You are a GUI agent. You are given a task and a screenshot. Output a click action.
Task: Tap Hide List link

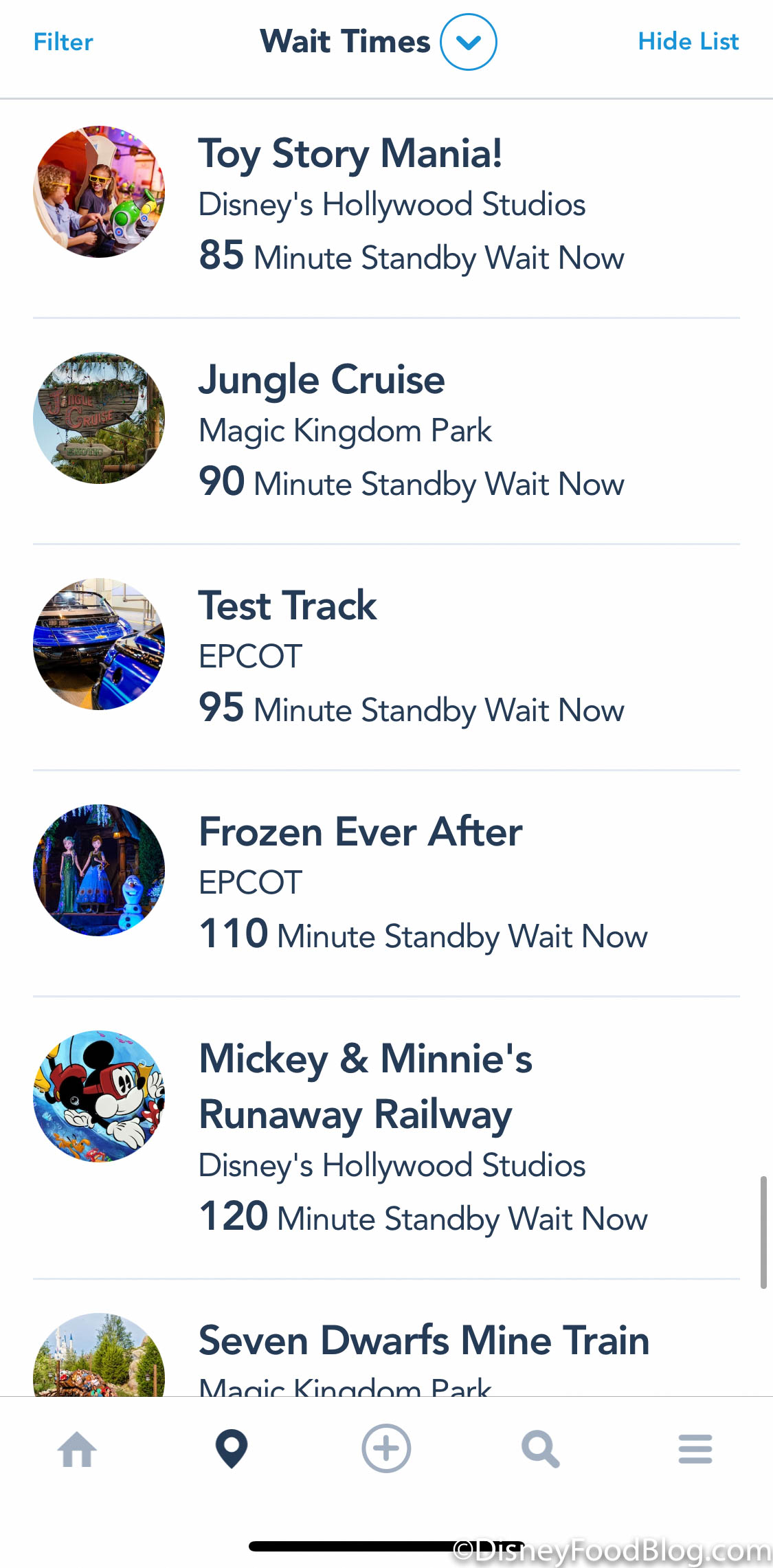[688, 42]
